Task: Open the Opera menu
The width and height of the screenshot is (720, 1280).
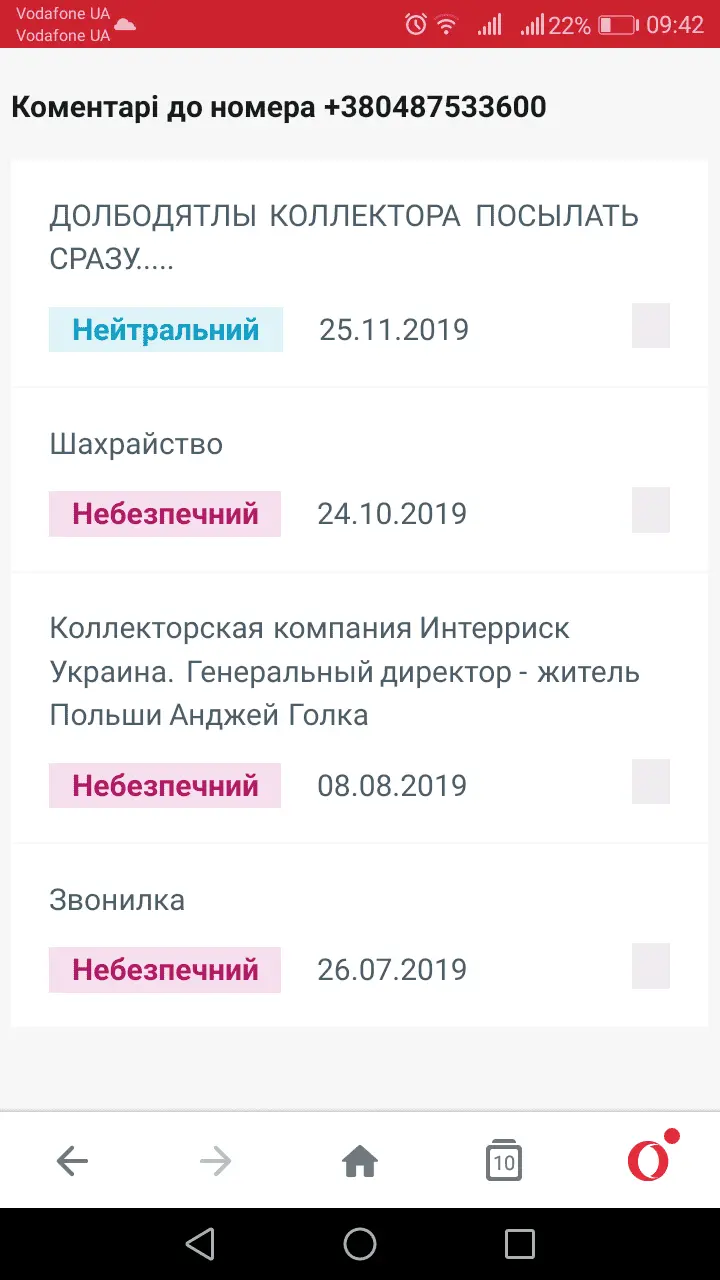Action: [648, 1161]
